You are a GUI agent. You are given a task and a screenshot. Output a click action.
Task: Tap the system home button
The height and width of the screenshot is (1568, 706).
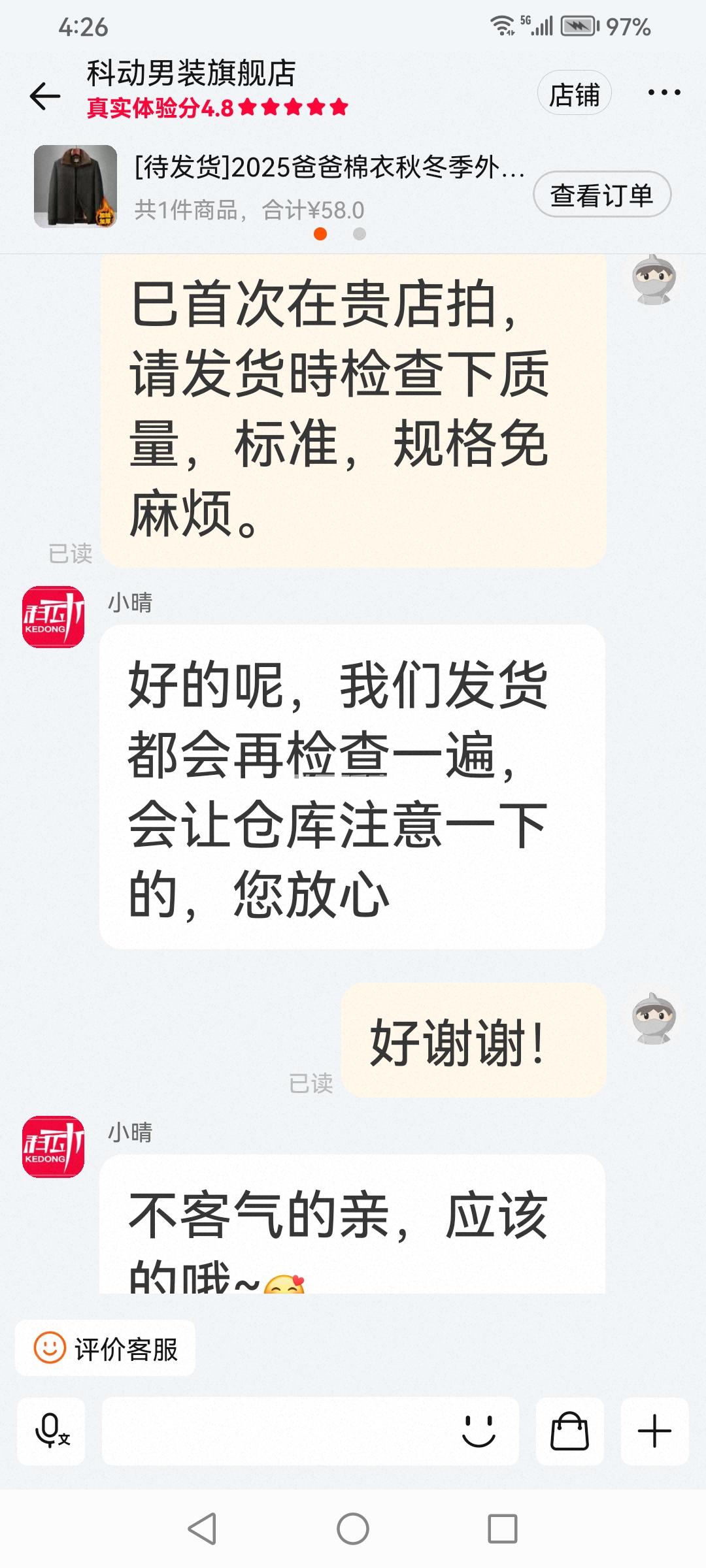pos(353,1529)
